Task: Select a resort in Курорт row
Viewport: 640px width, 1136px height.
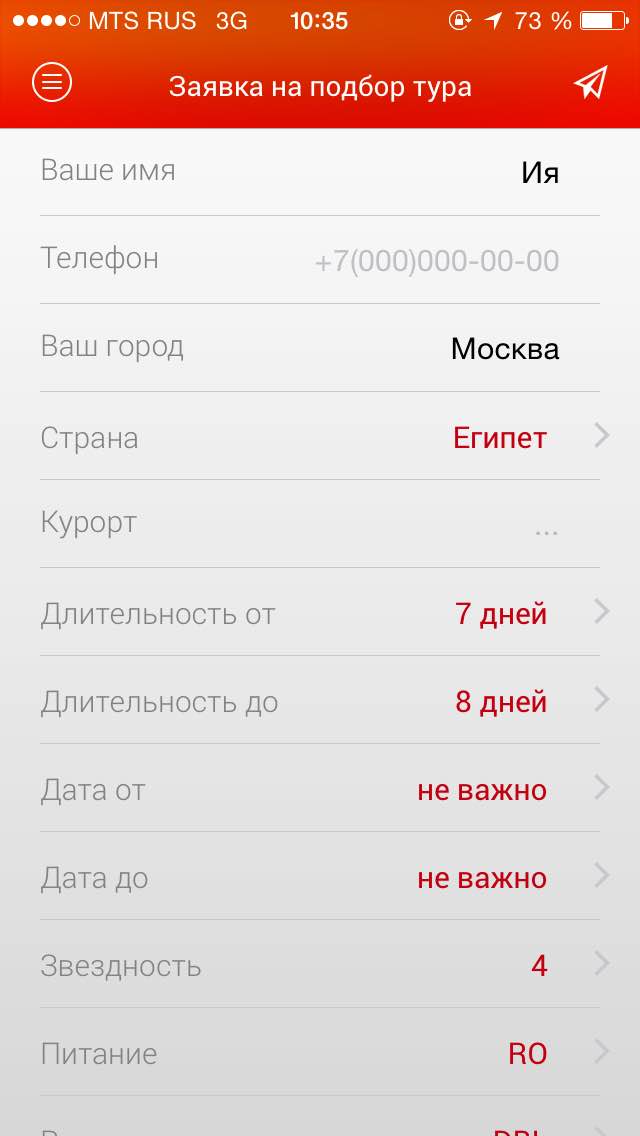Action: pyautogui.click(x=545, y=525)
